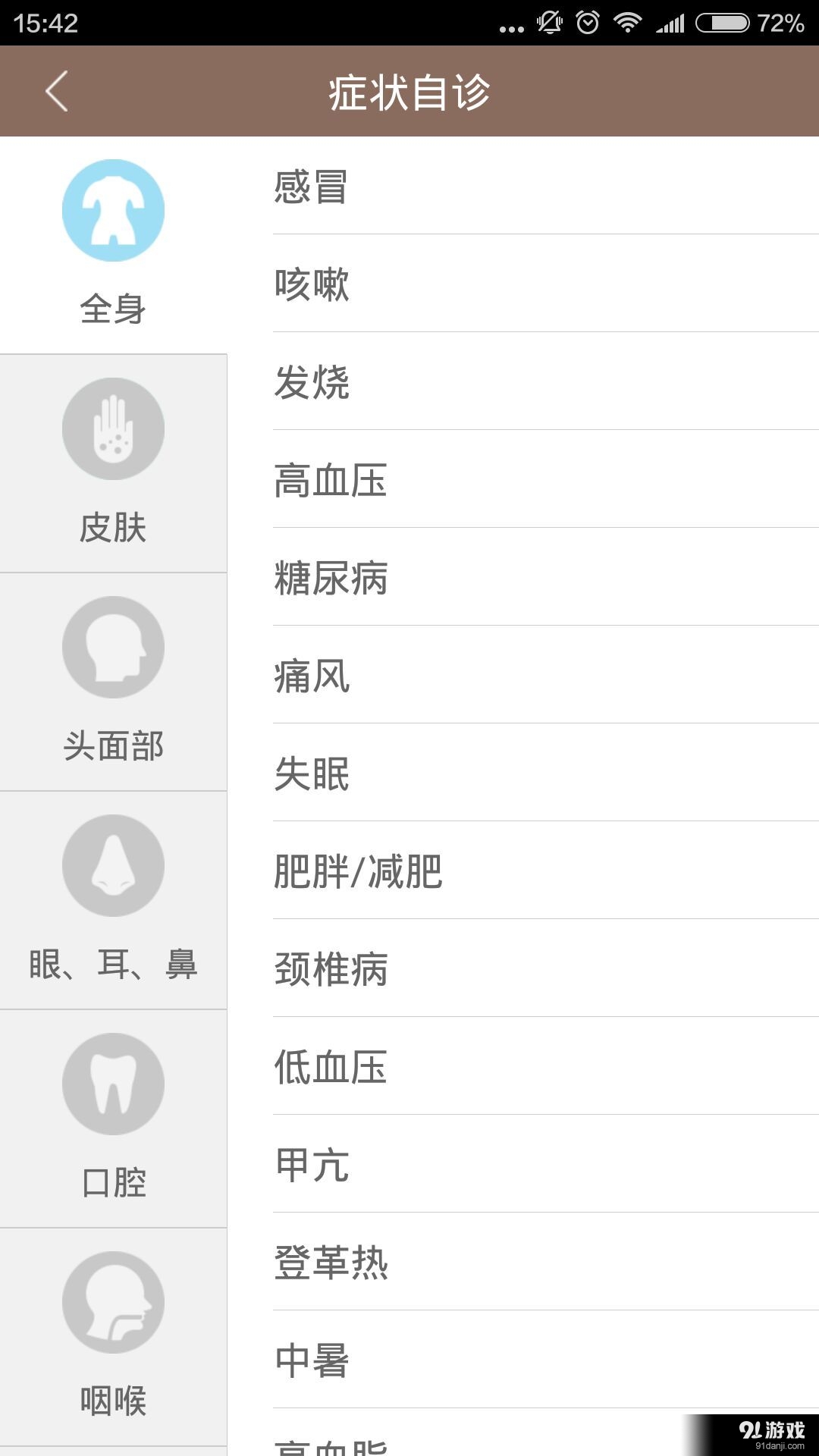The width and height of the screenshot is (819, 1456).
Task: Open the oral cavity (口腔) tooth icon
Action: click(x=114, y=1083)
